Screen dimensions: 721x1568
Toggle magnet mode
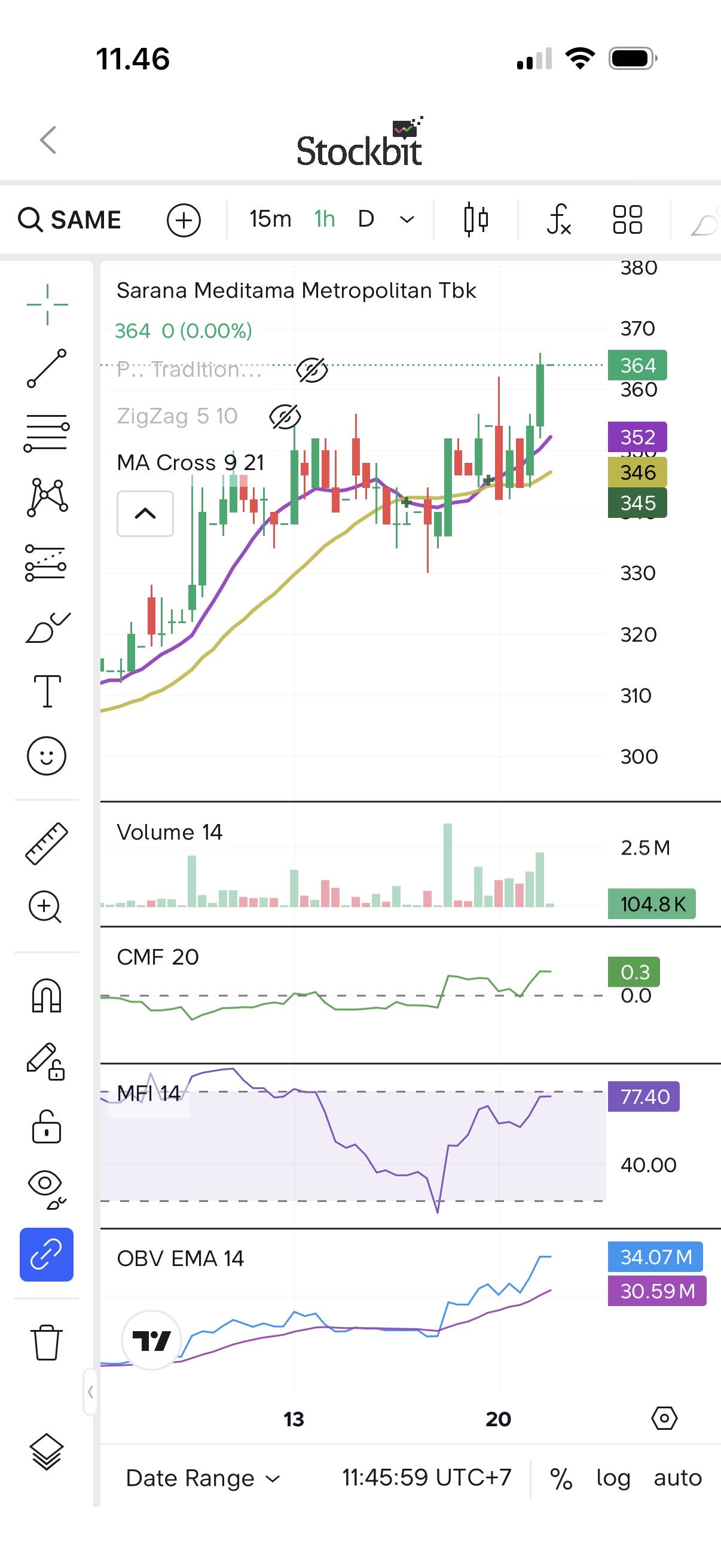(47, 996)
